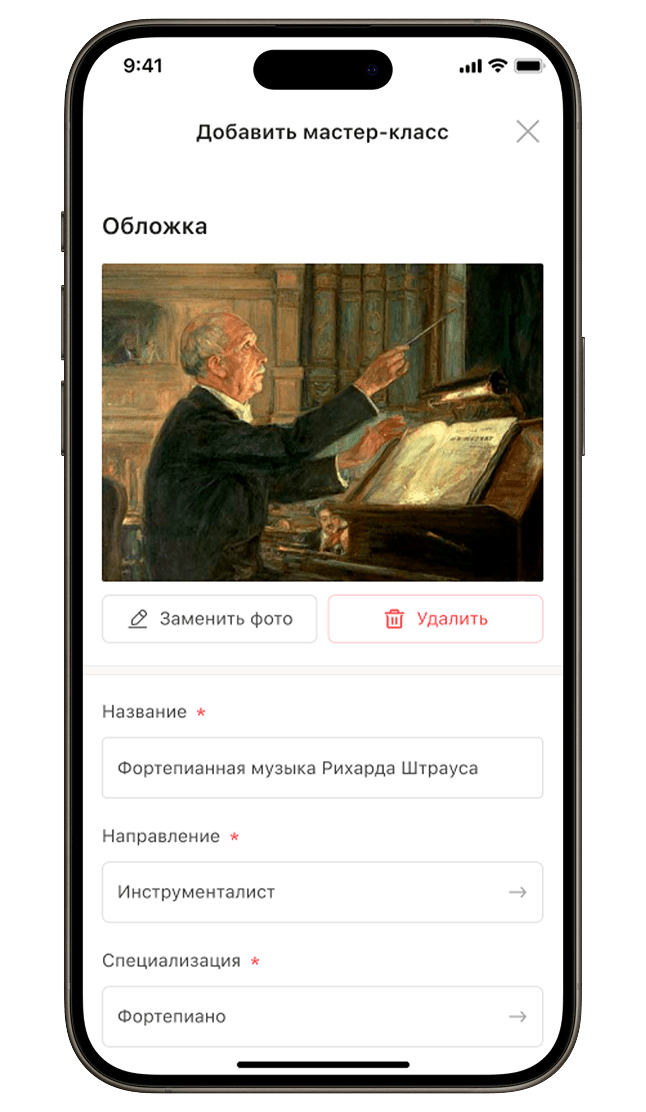Tap Заменить фото button
The width and height of the screenshot is (646, 1112).
[x=210, y=619]
